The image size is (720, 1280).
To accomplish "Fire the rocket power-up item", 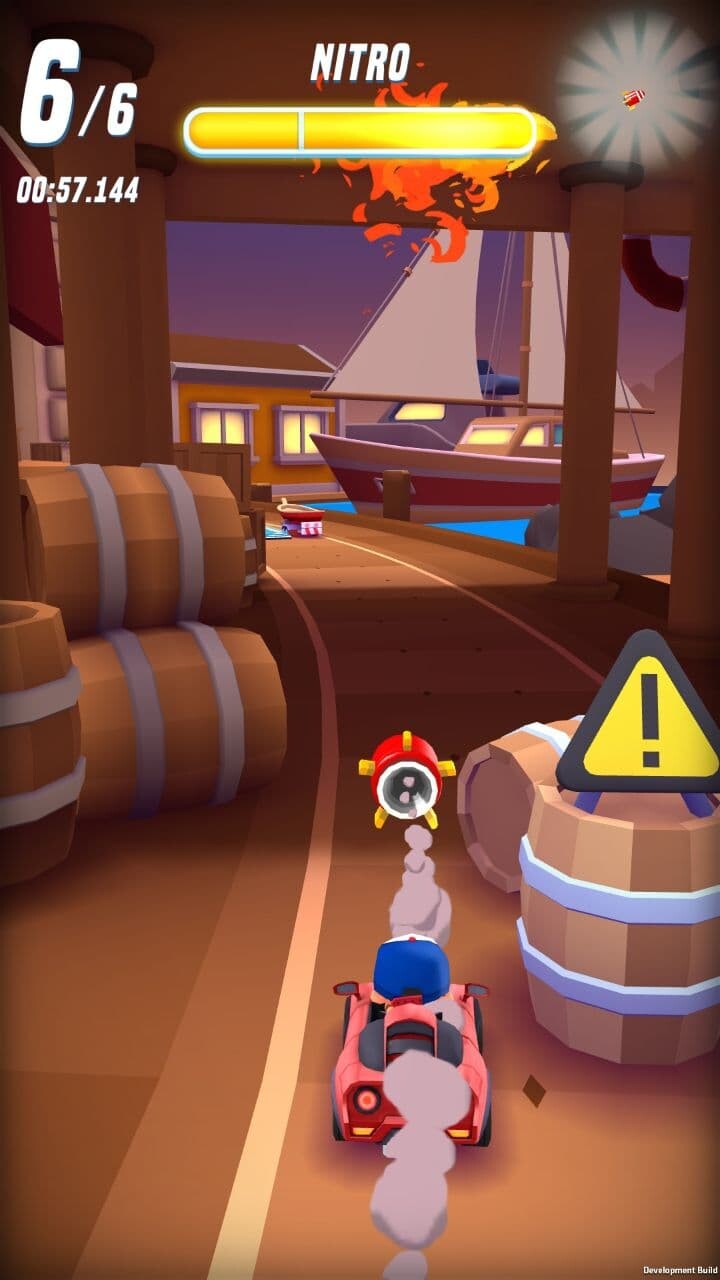I will [635, 97].
